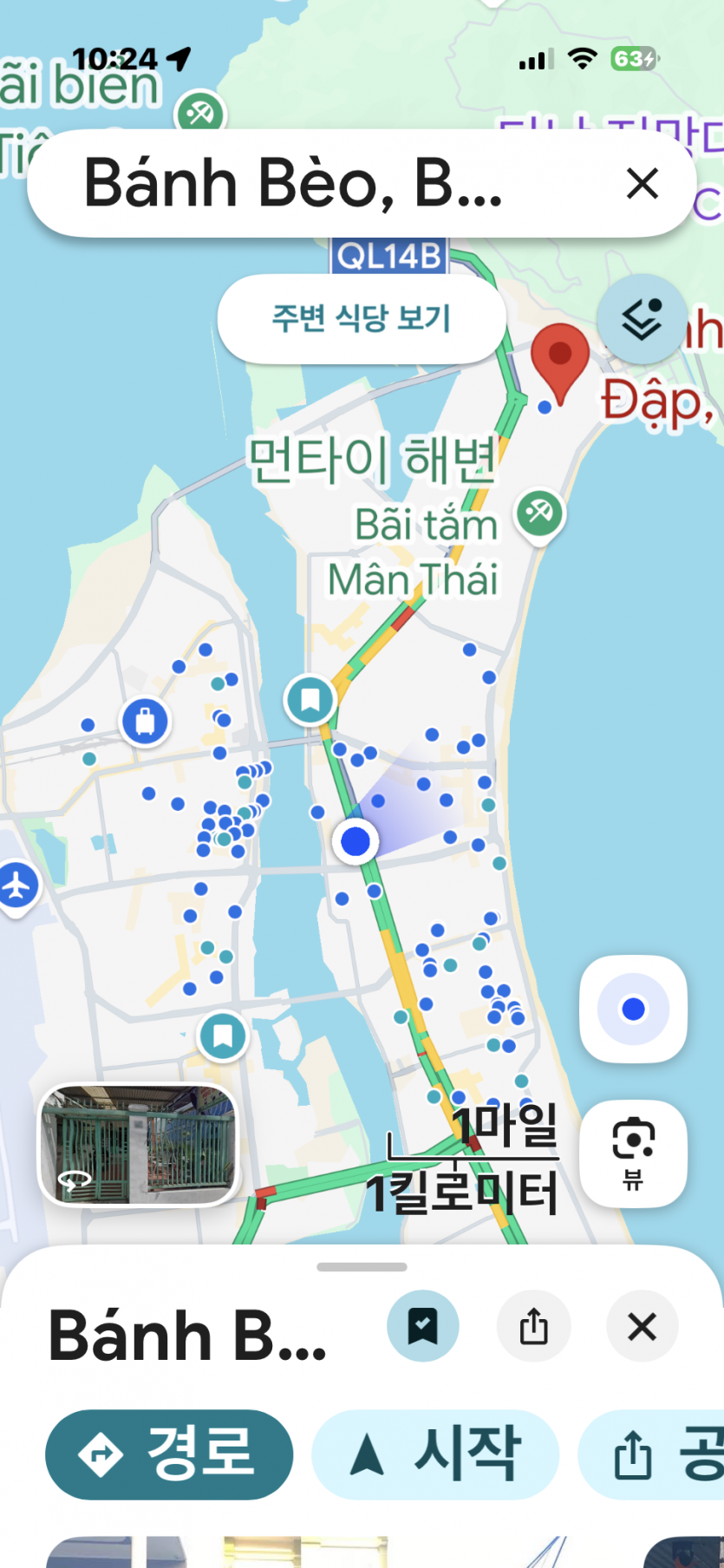Screen dimensions: 724x1568
Task: Share this place via the share icon
Action: (x=533, y=1326)
